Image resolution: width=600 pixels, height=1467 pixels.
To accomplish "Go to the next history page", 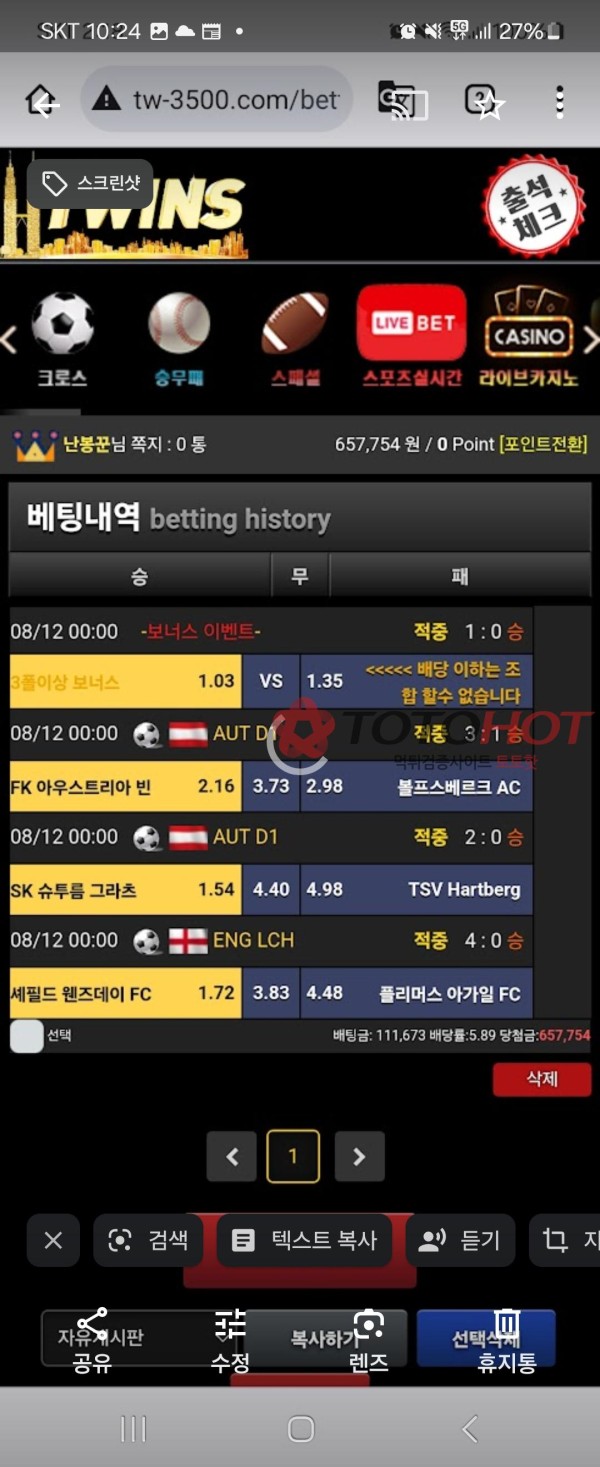I will point(359,1157).
